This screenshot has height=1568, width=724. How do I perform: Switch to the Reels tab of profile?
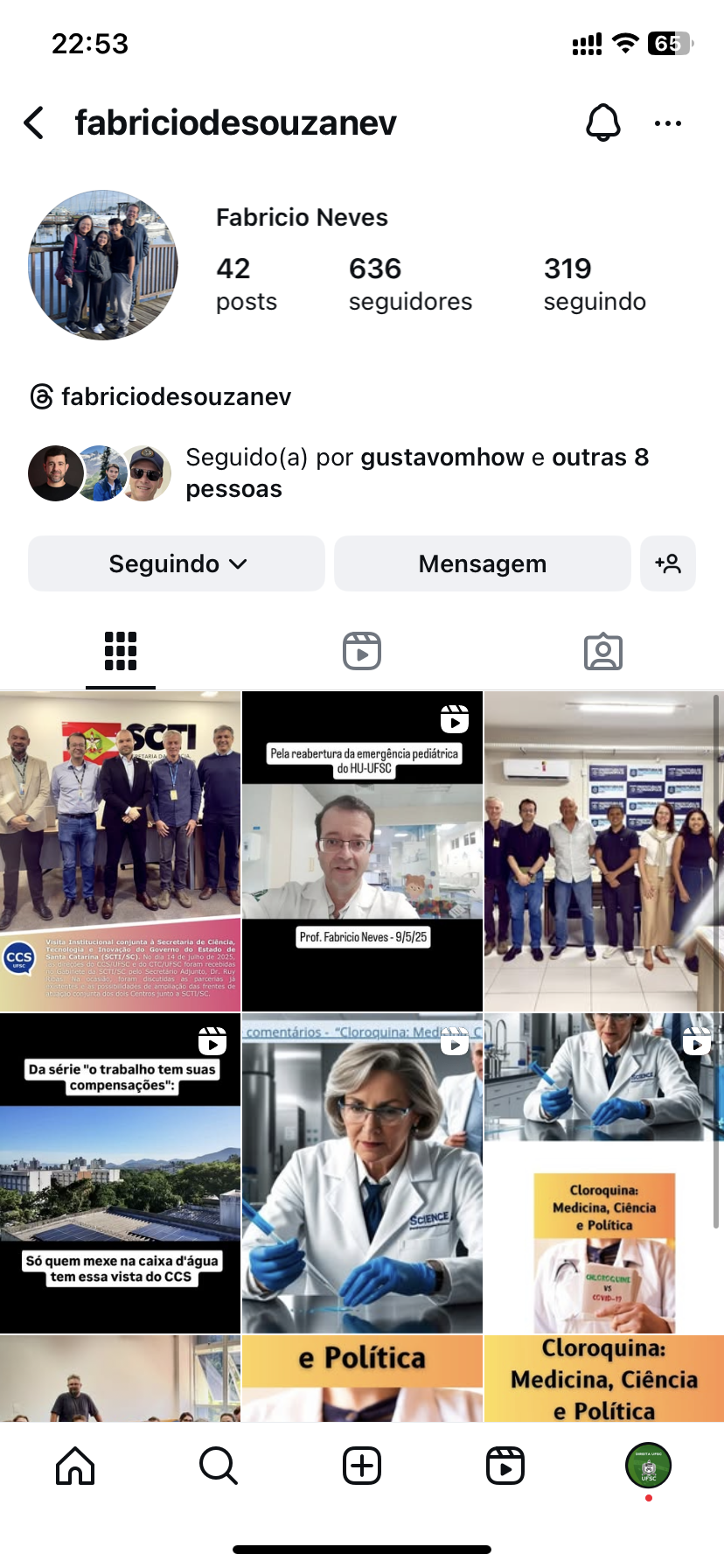pos(362,652)
